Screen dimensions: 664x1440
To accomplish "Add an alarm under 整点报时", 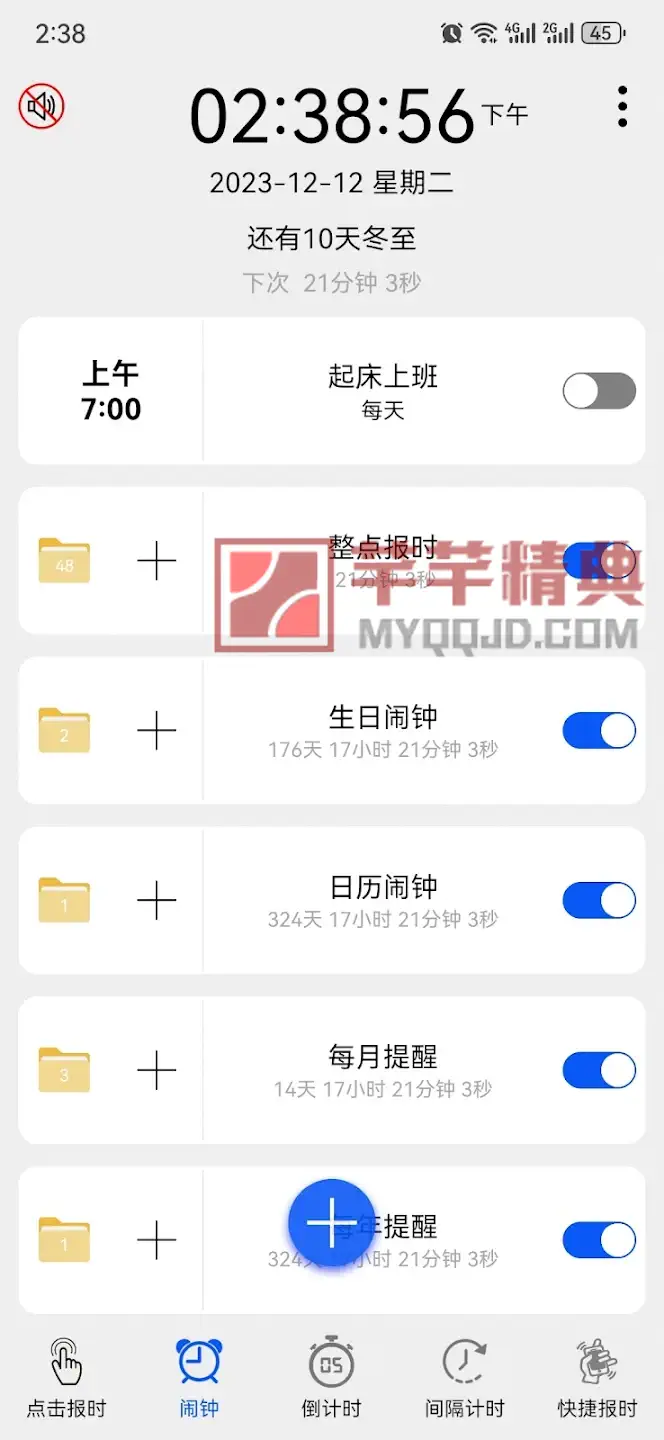I will (156, 561).
